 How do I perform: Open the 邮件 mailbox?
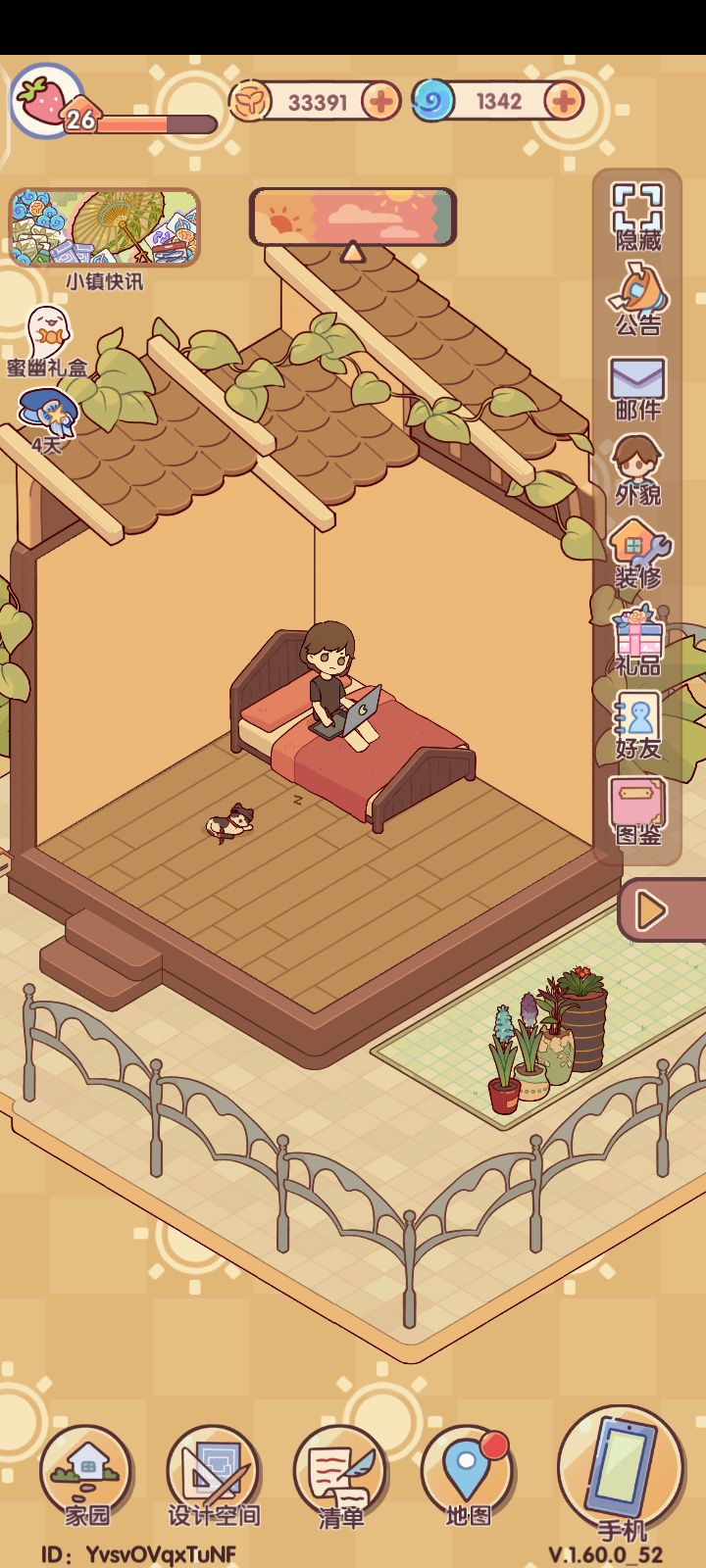point(638,387)
